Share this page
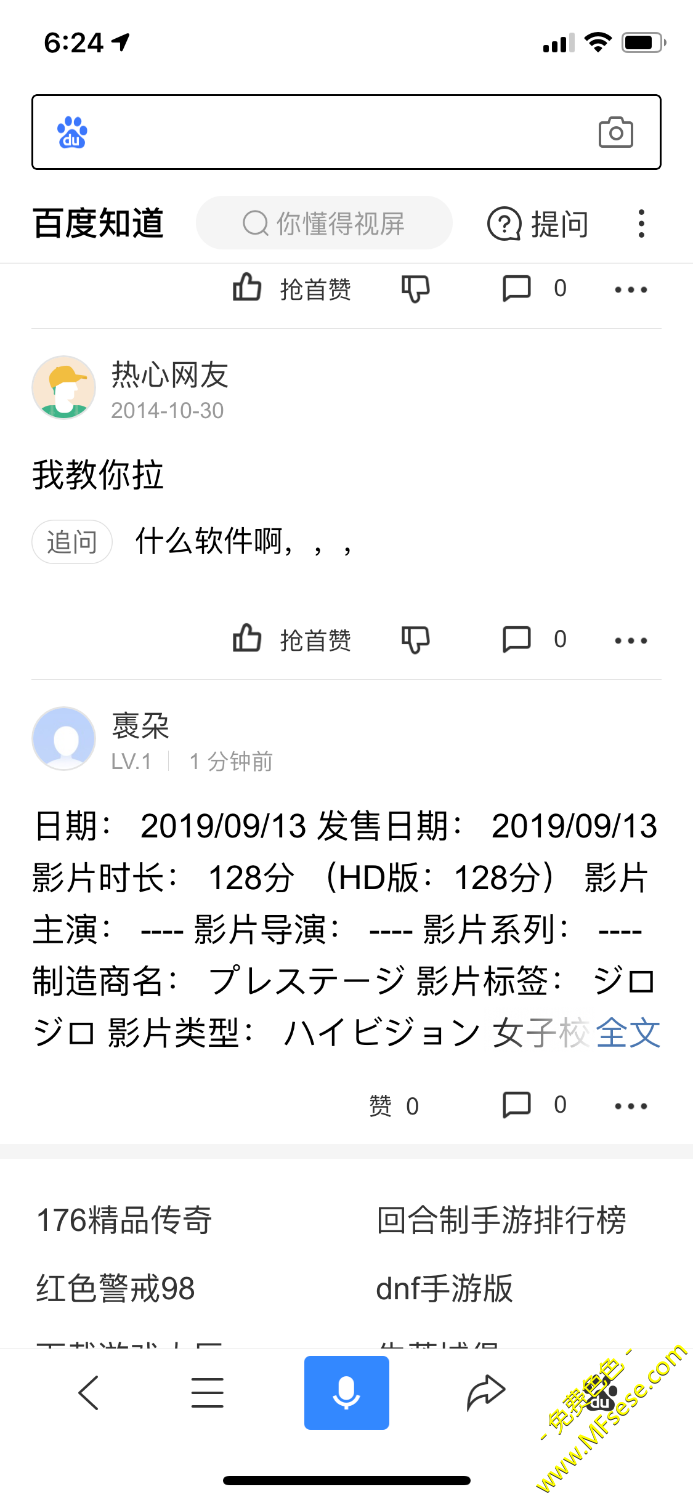This screenshot has height=1500, width=693. (x=485, y=1391)
